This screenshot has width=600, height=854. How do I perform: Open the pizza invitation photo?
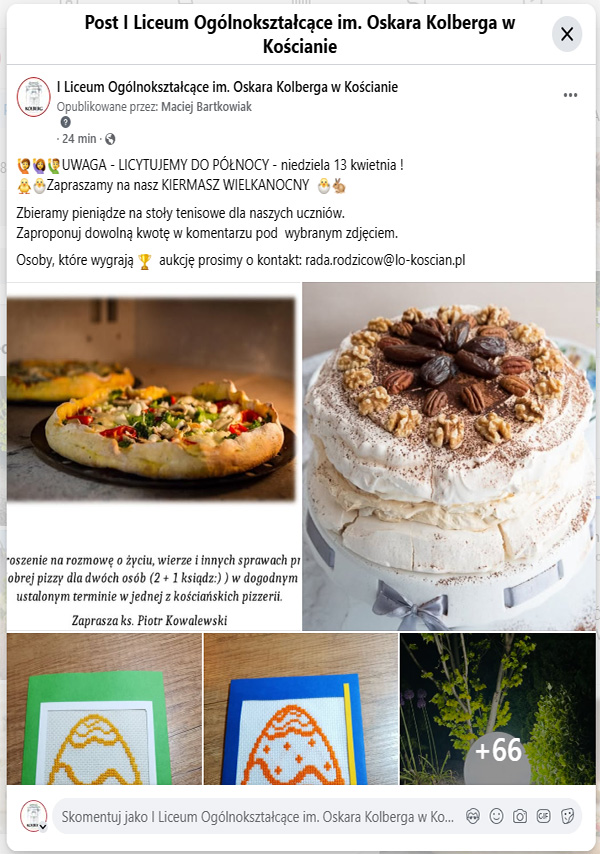click(x=154, y=456)
